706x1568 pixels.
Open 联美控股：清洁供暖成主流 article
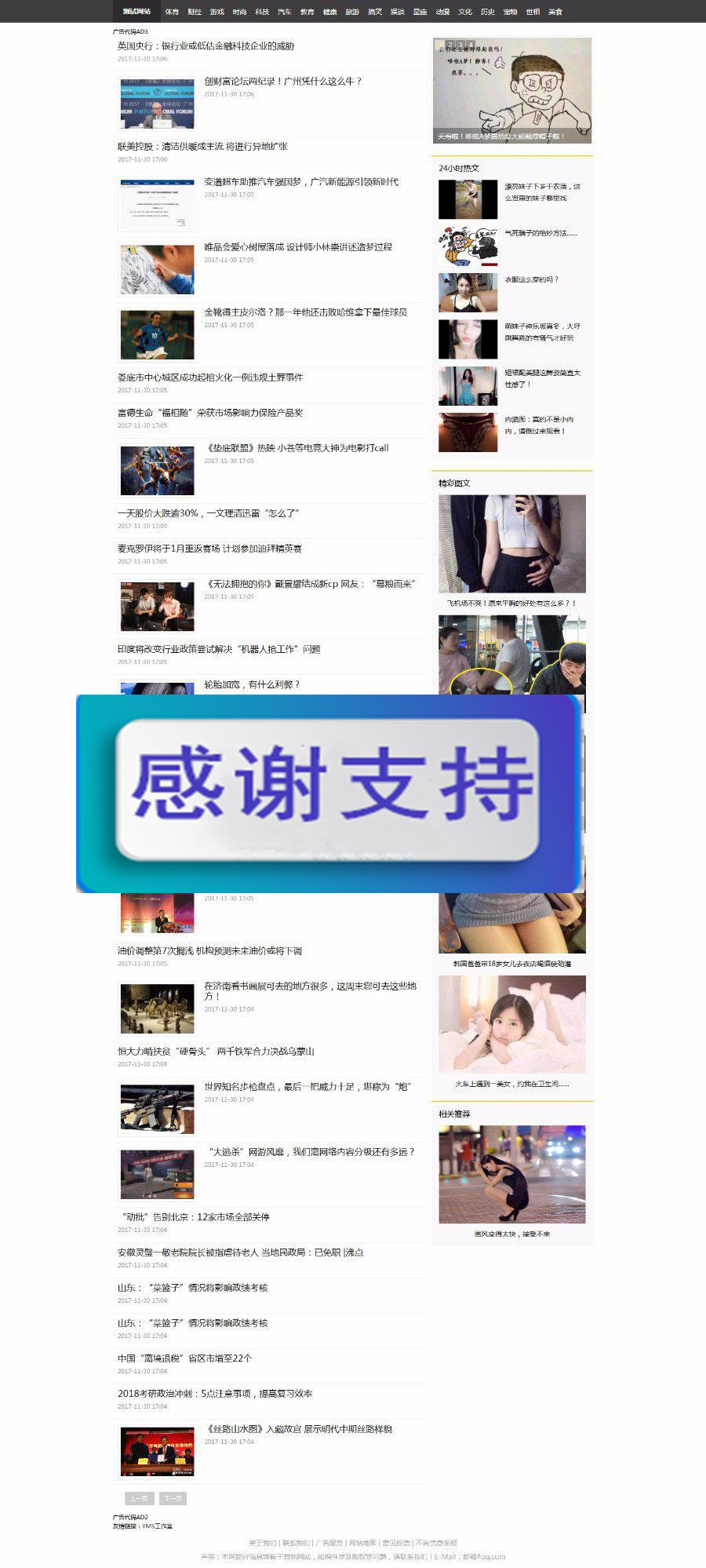tap(202, 147)
